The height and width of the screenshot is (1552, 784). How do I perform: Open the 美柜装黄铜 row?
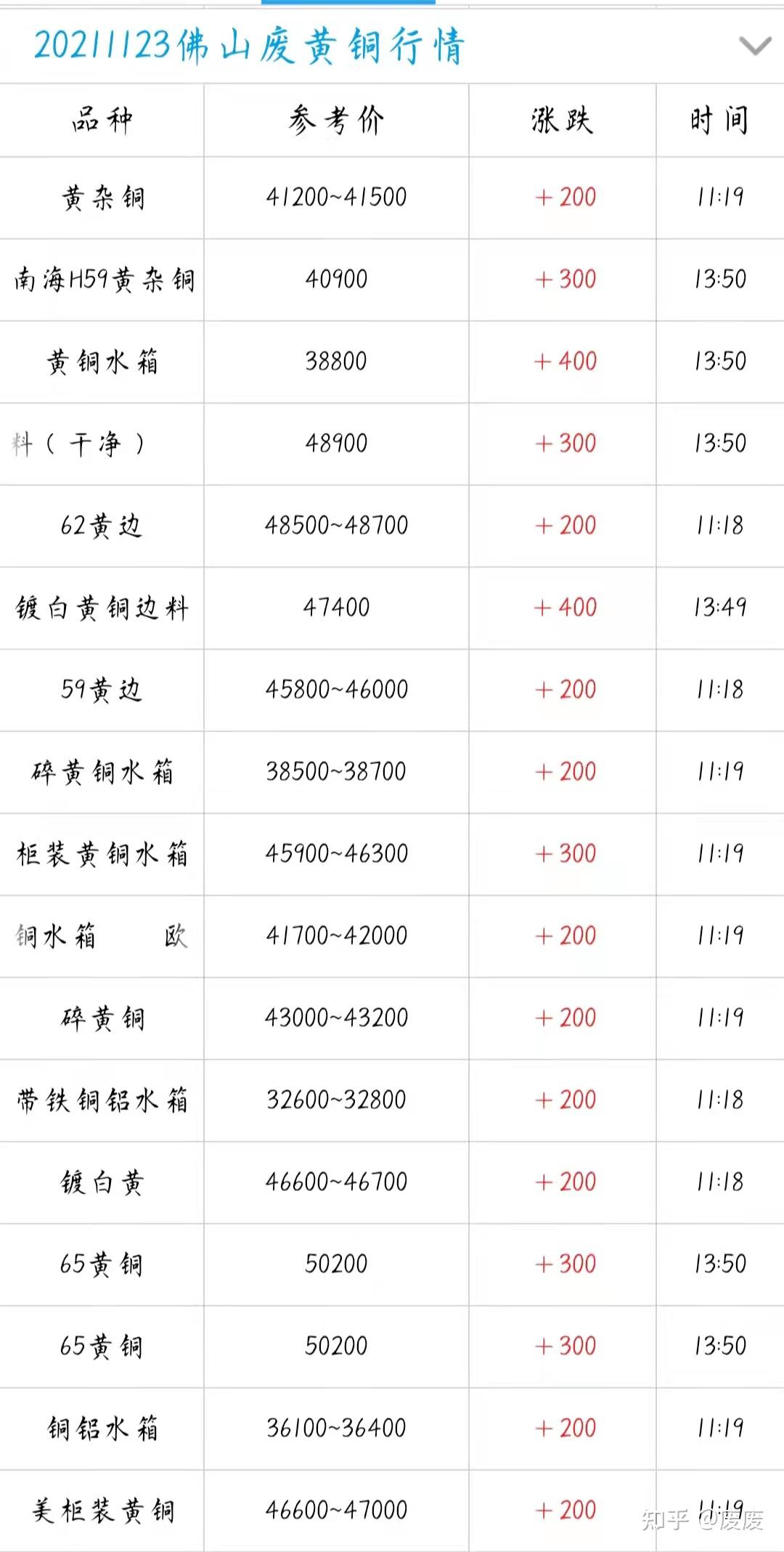(102, 1508)
